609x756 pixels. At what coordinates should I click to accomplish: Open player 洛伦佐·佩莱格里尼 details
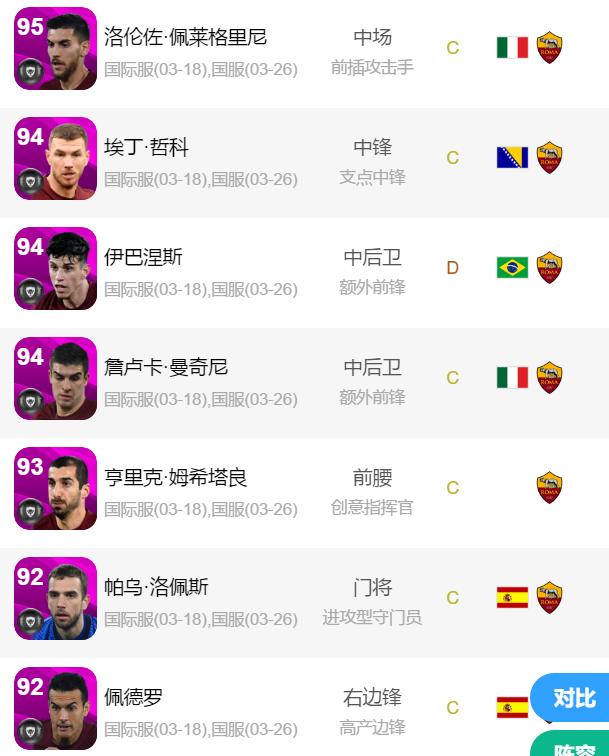185,38
